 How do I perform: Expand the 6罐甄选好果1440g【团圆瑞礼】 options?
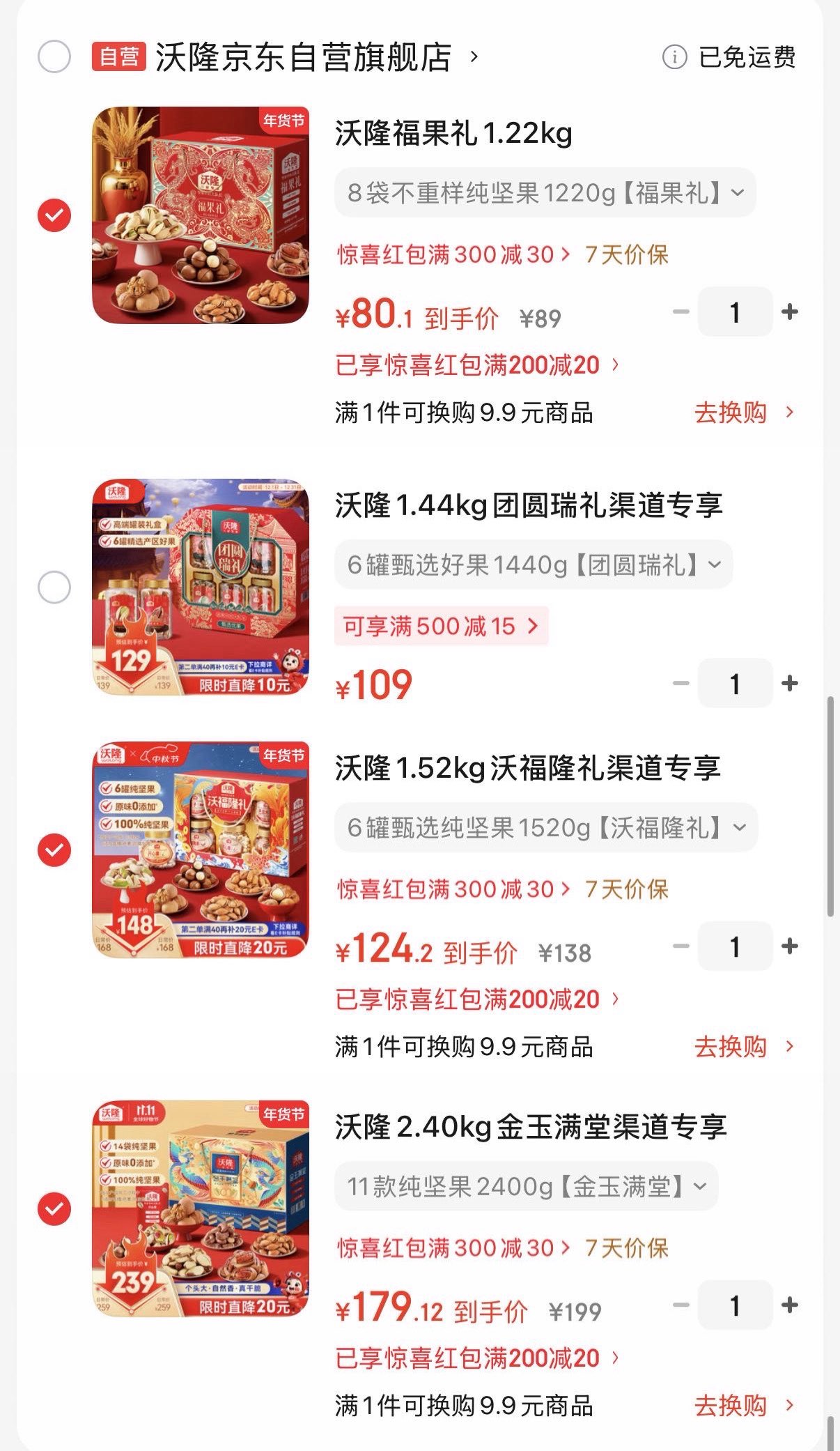pos(534,565)
